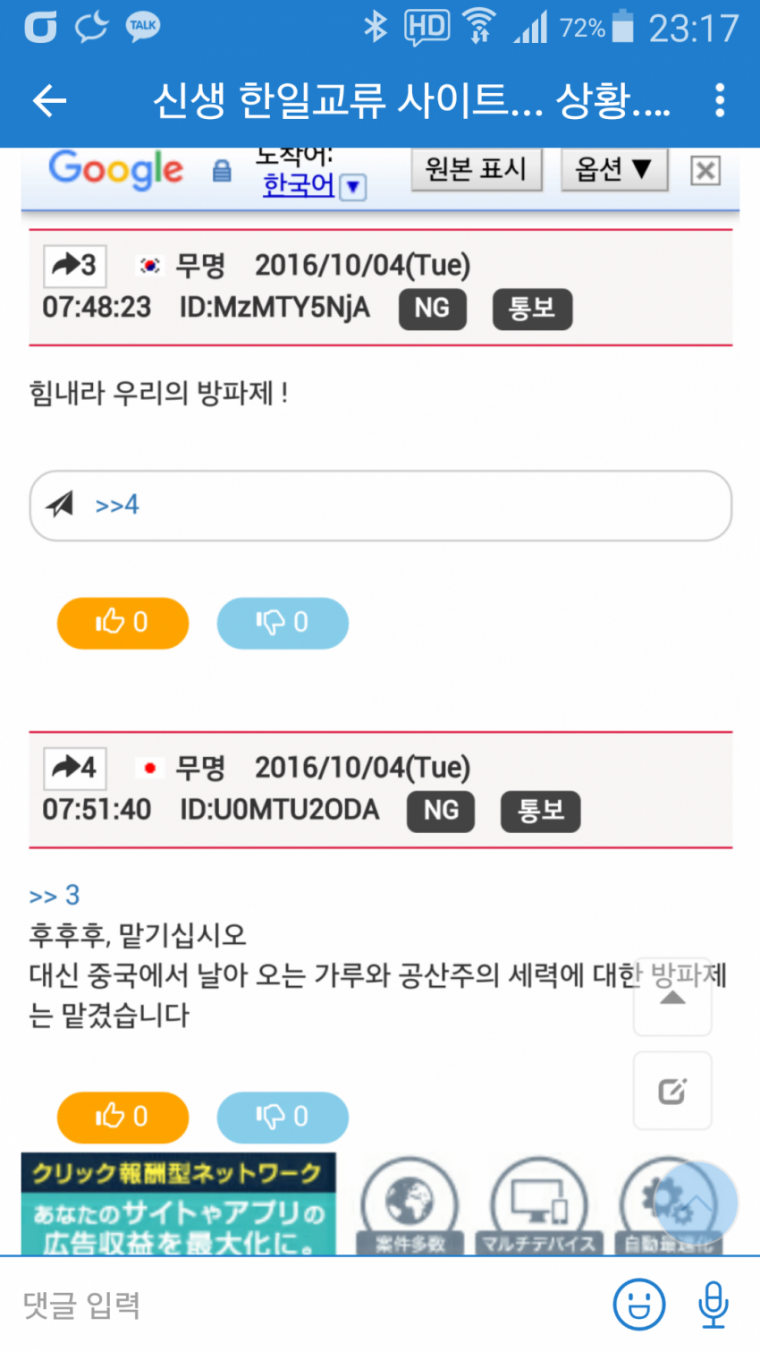Close the Google translate bar
Screen dimensions: 760x1352
click(x=705, y=172)
